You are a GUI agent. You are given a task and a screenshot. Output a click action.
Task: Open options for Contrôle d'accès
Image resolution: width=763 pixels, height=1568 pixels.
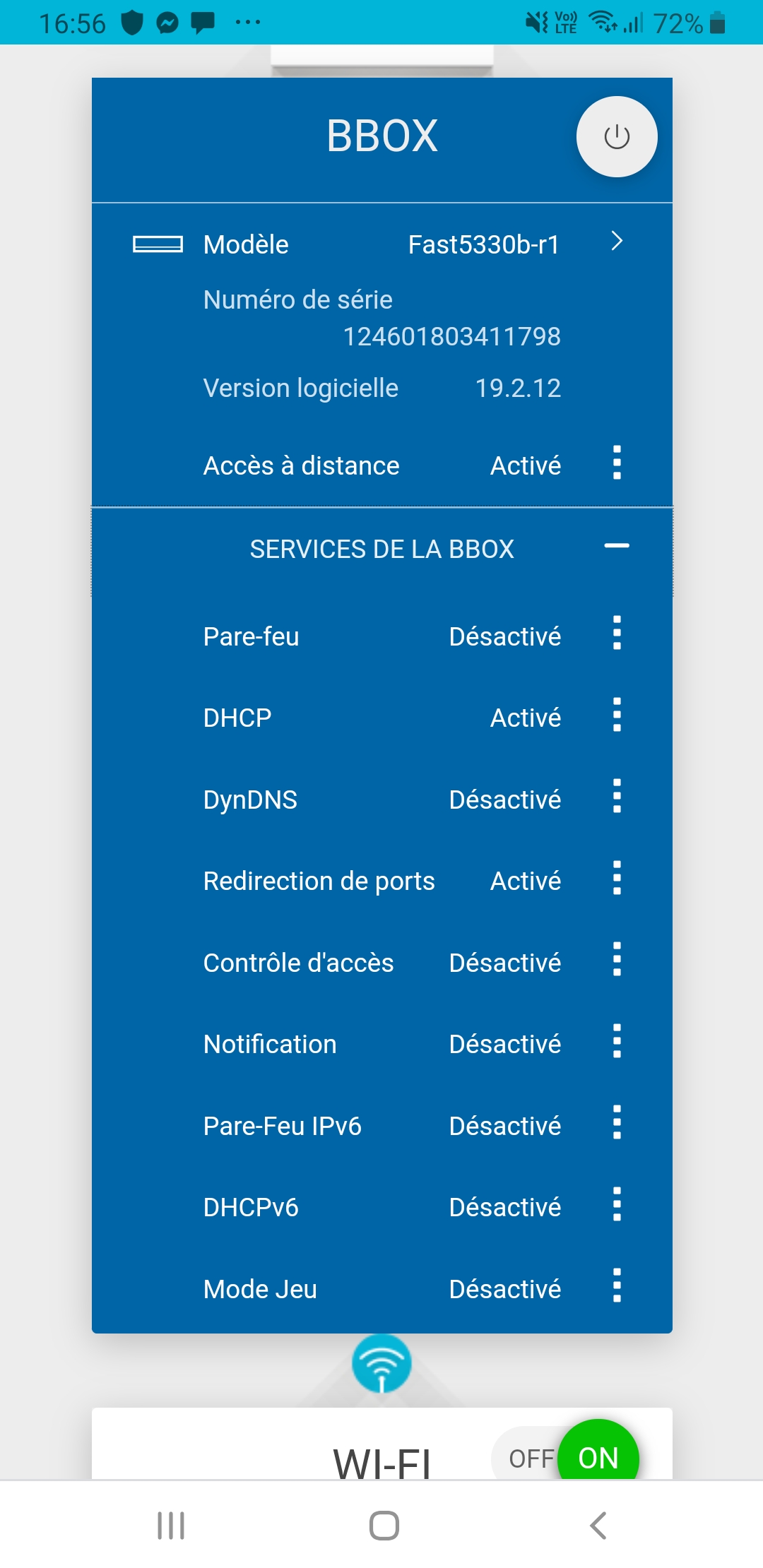pos(617,959)
